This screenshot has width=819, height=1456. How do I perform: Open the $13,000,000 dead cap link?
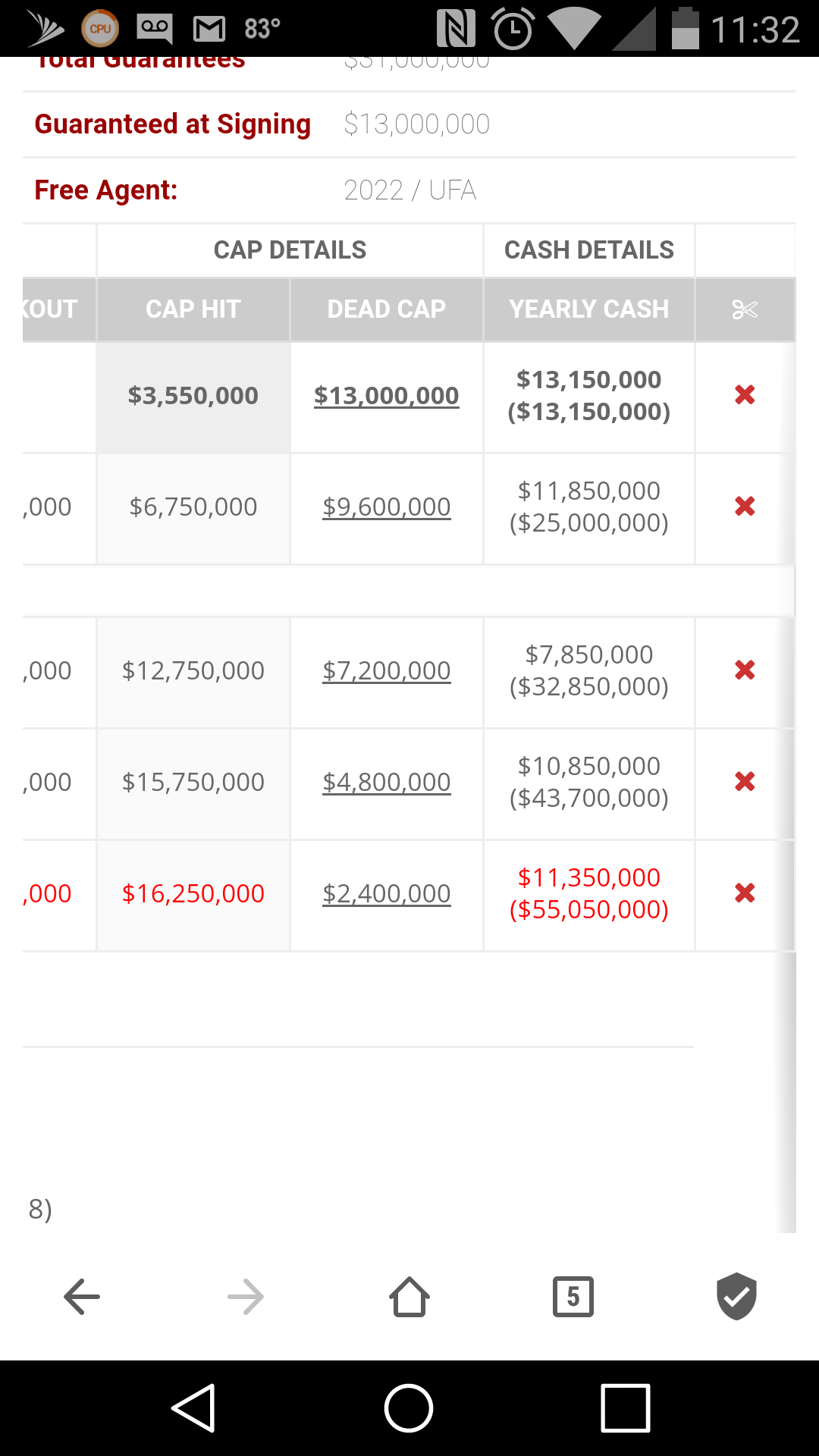[387, 396]
